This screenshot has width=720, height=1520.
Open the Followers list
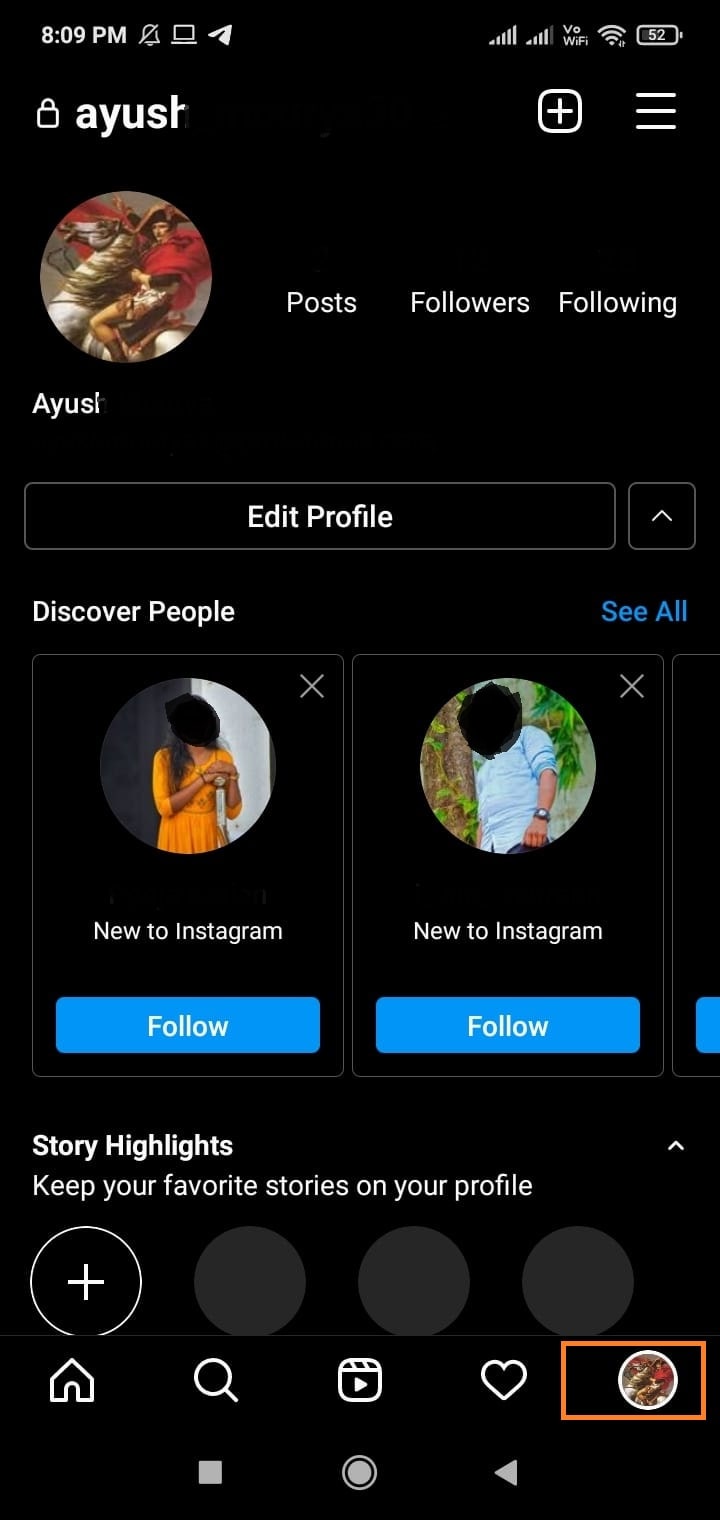(469, 302)
